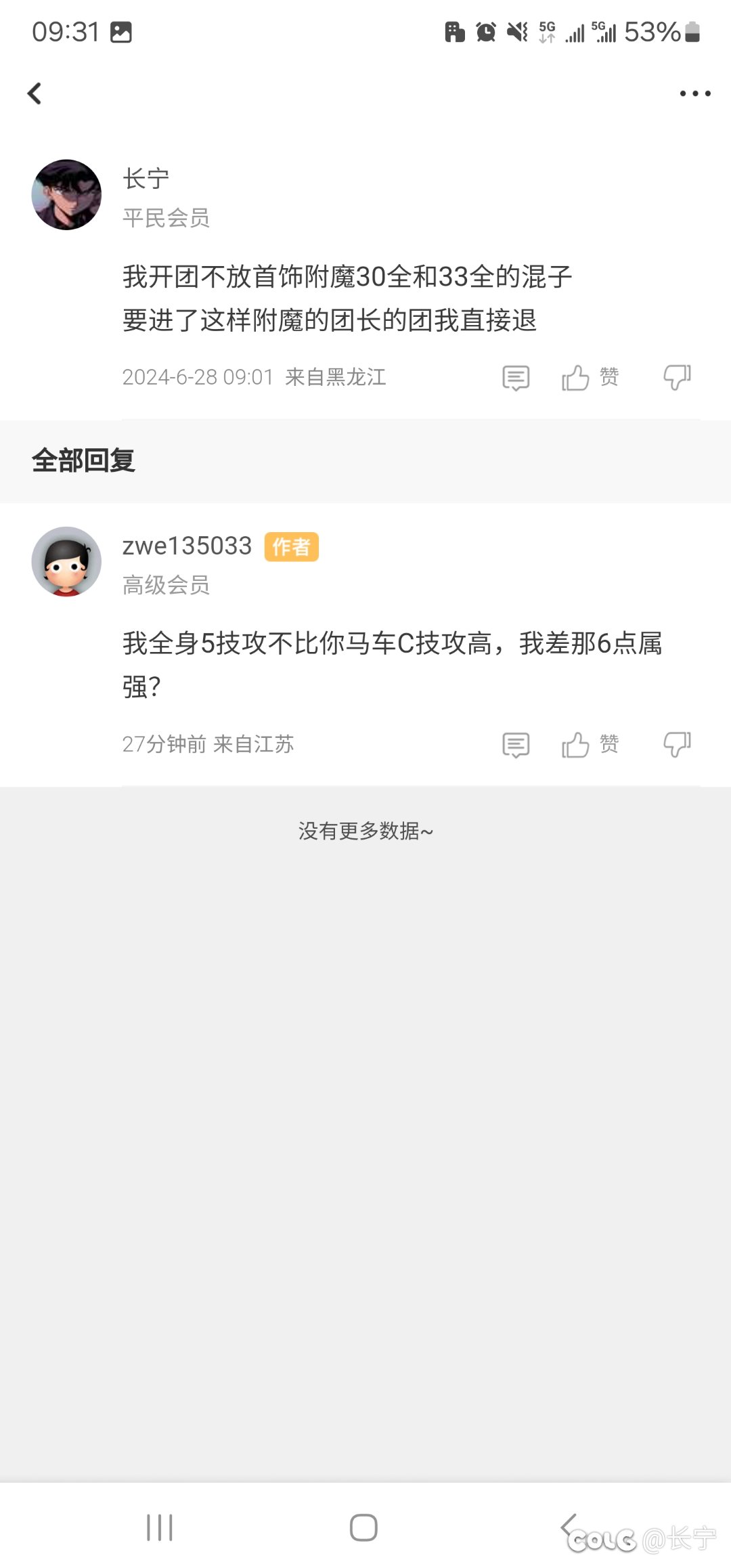This screenshot has width=731, height=1568.
Task: Tap the thumbs-up icon on 长宁's post
Action: [577, 377]
